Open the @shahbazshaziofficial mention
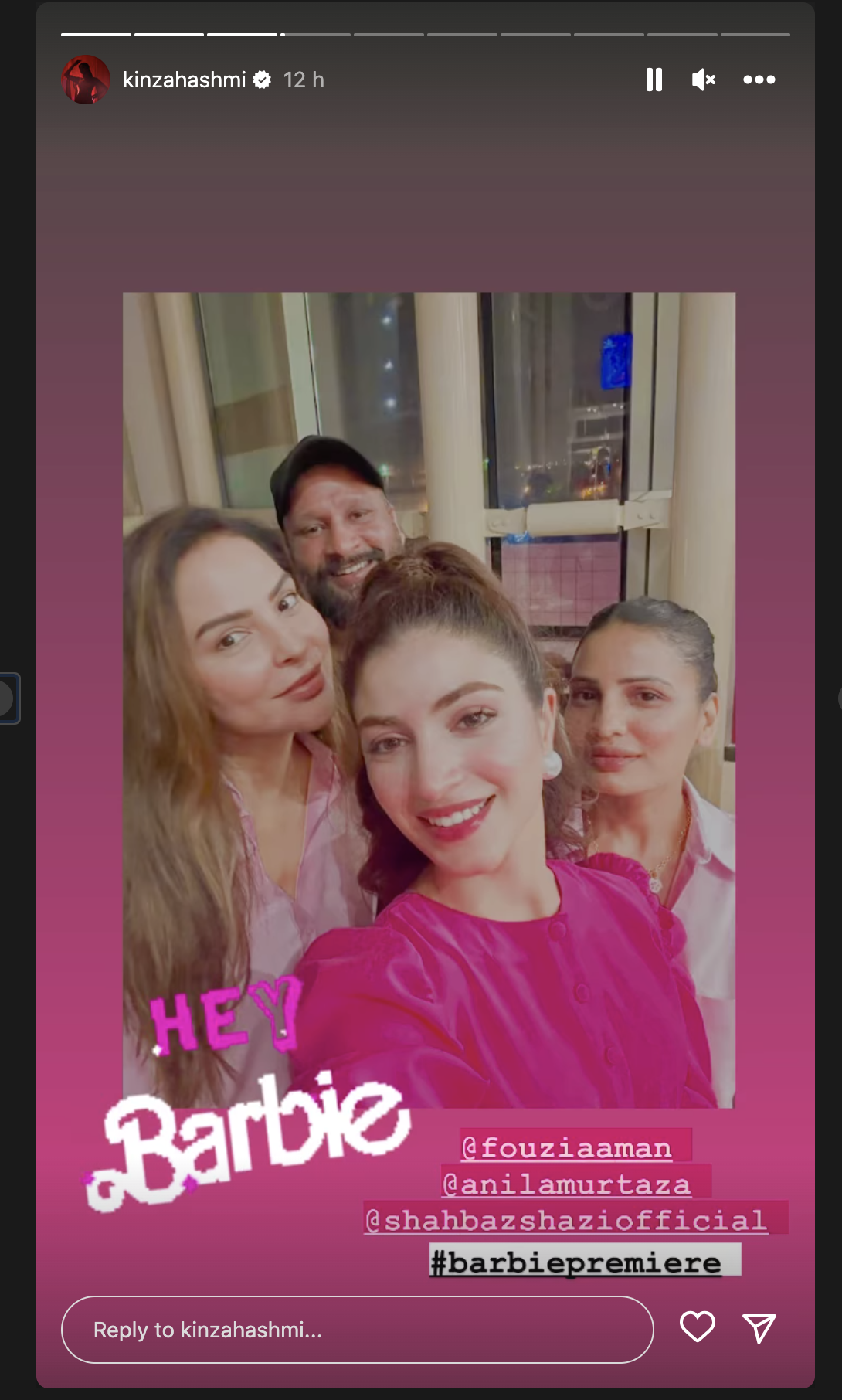The image size is (842, 1400). coord(566,1220)
